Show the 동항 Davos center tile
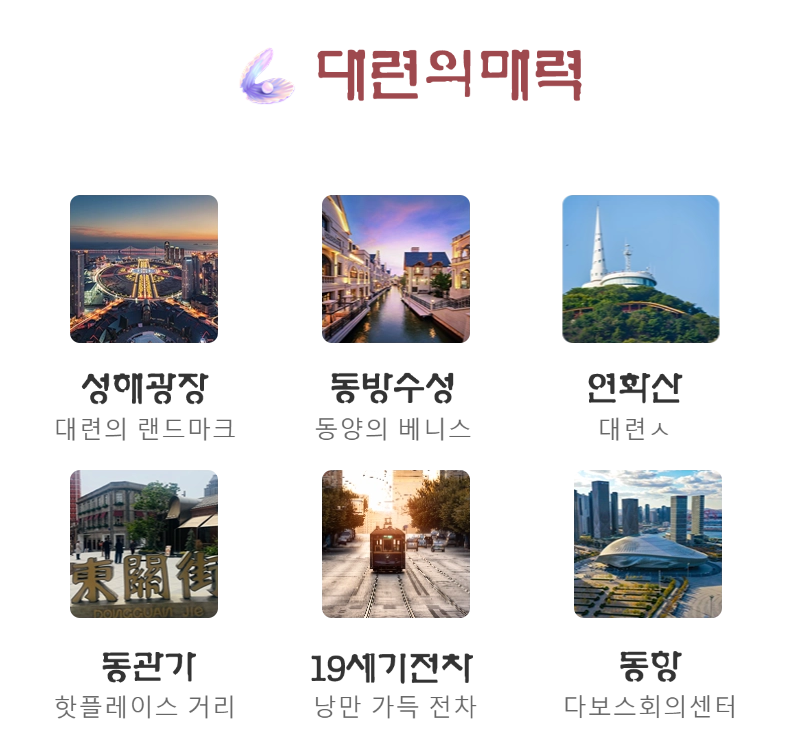The width and height of the screenshot is (790, 748). pyautogui.click(x=648, y=544)
